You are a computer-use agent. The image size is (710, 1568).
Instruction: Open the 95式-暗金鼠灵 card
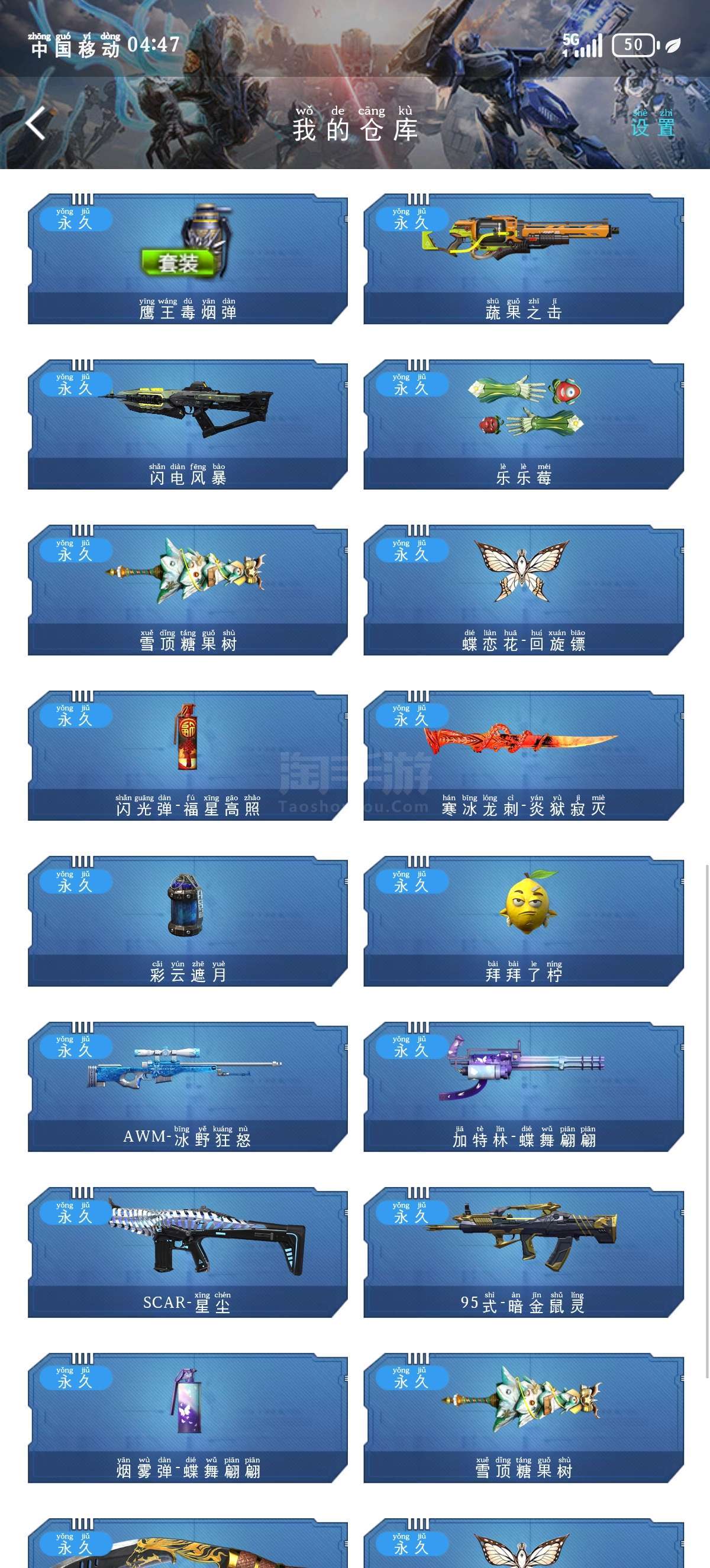click(523, 1252)
